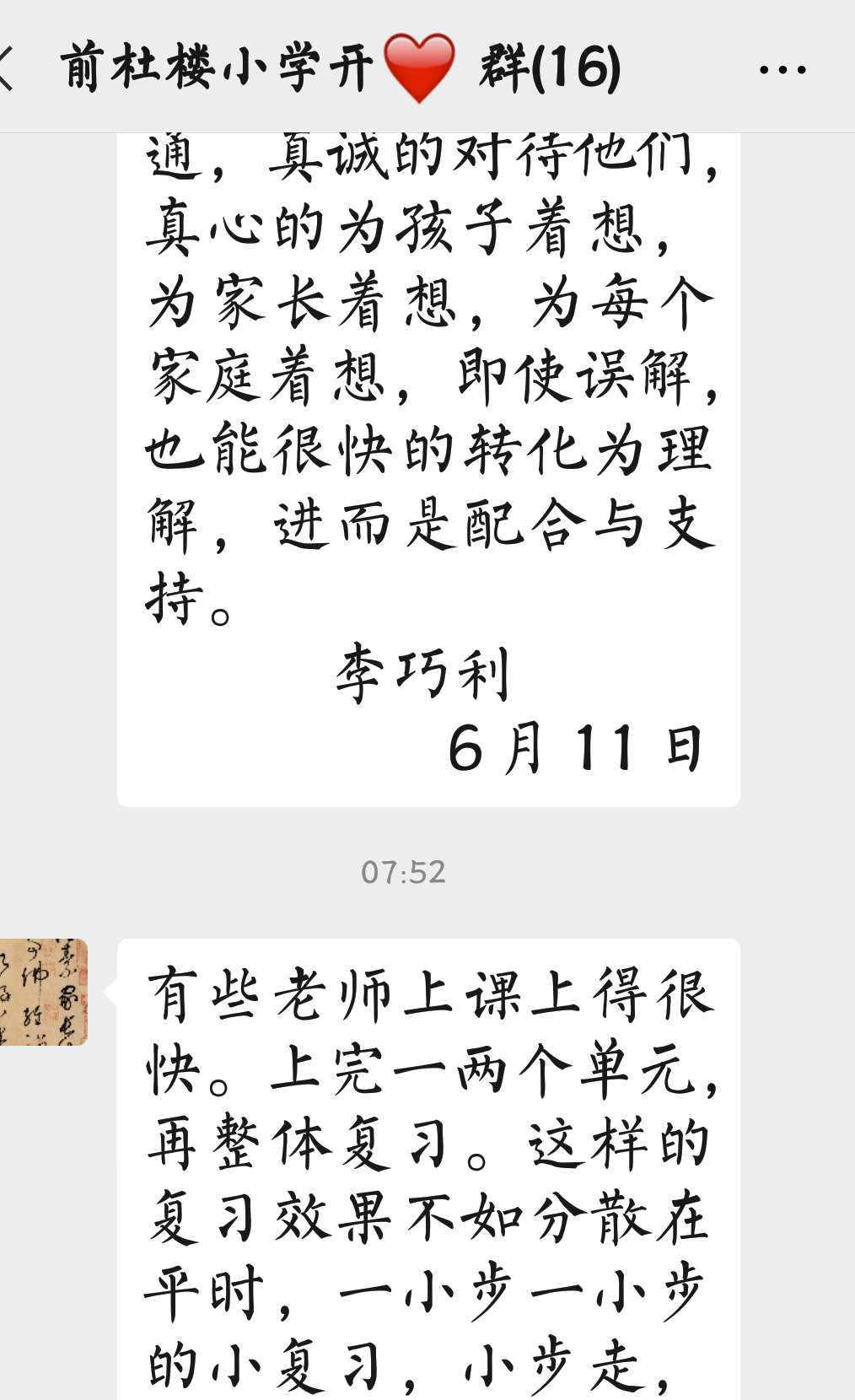Open the sender's calligraphy avatar profile
The height and width of the screenshot is (1400, 855).
44,992
